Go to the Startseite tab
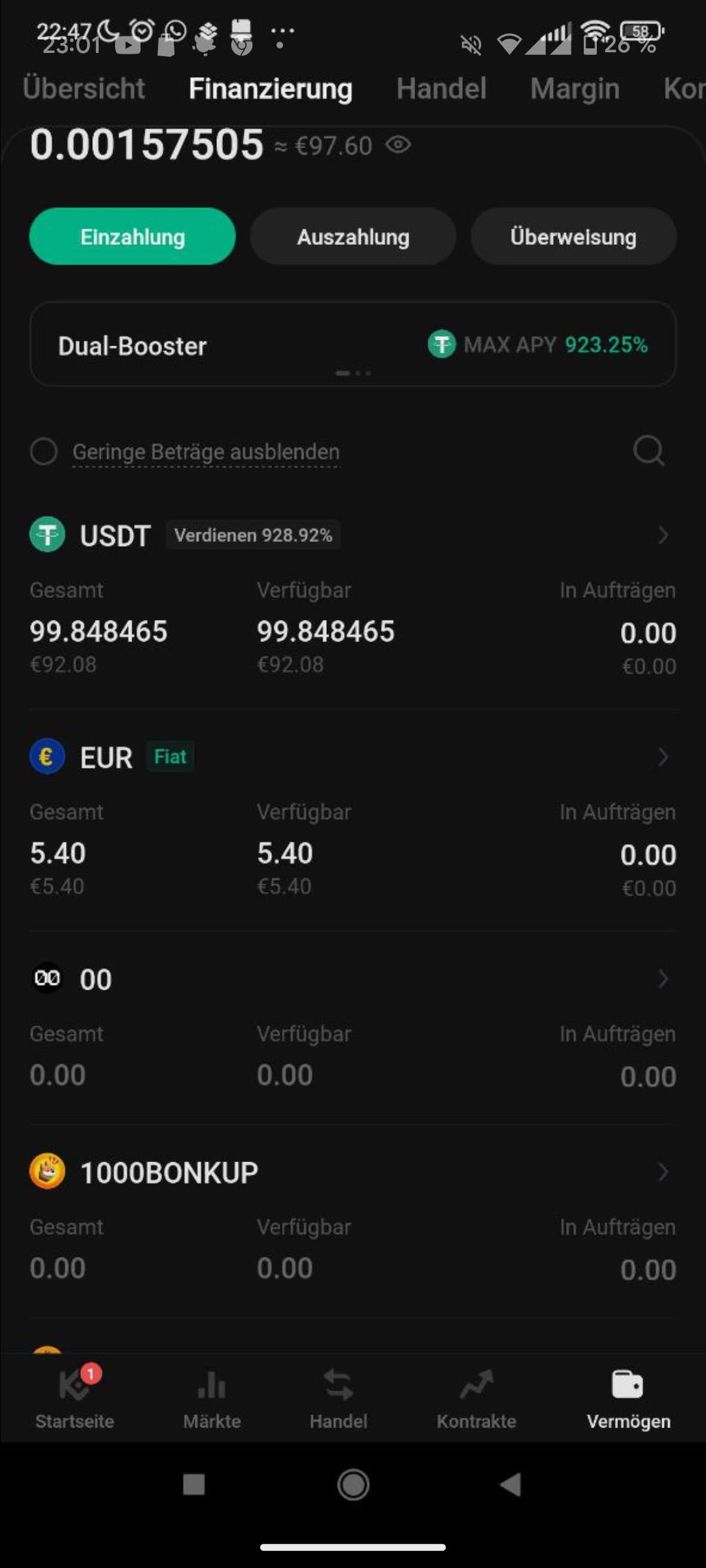706x1568 pixels. pyautogui.click(x=75, y=1399)
